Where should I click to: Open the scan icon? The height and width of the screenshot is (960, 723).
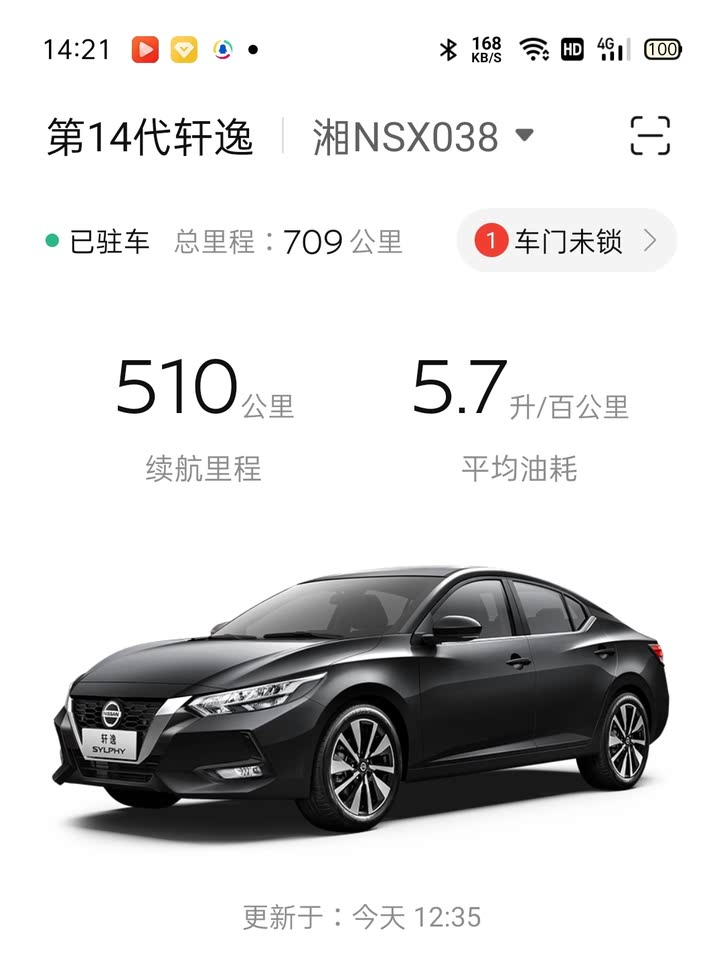(650, 136)
